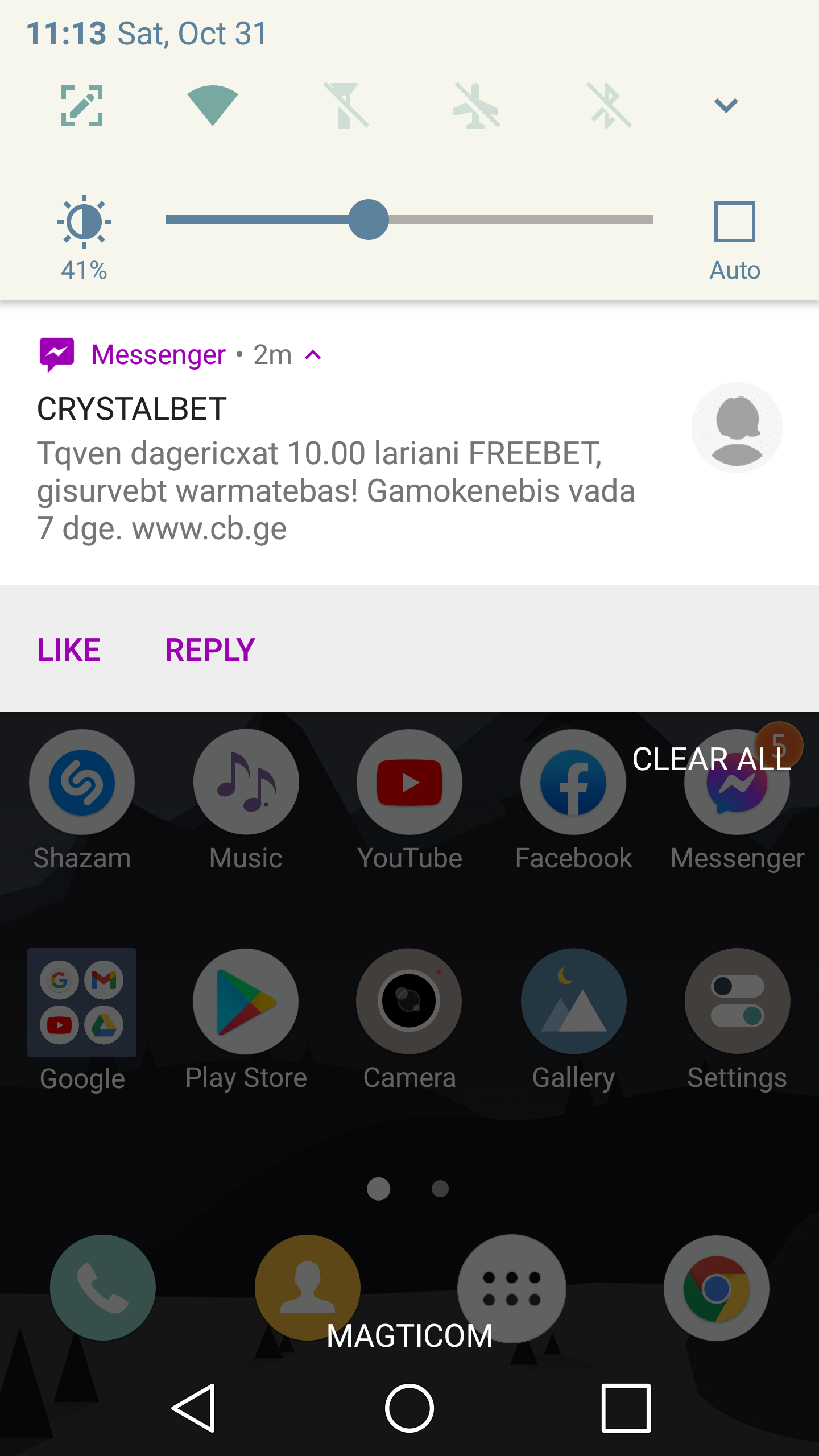819x1456 pixels.
Task: Go to the home screen
Action: 409,1408
